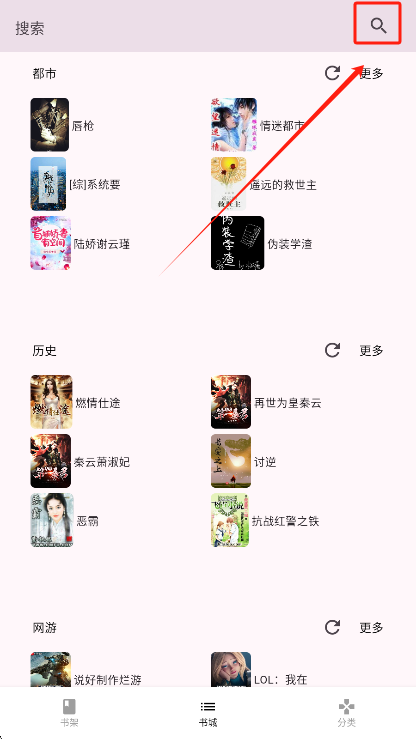The width and height of the screenshot is (416, 739).
Task: Open 更多 for the 都市 section
Action: click(371, 73)
